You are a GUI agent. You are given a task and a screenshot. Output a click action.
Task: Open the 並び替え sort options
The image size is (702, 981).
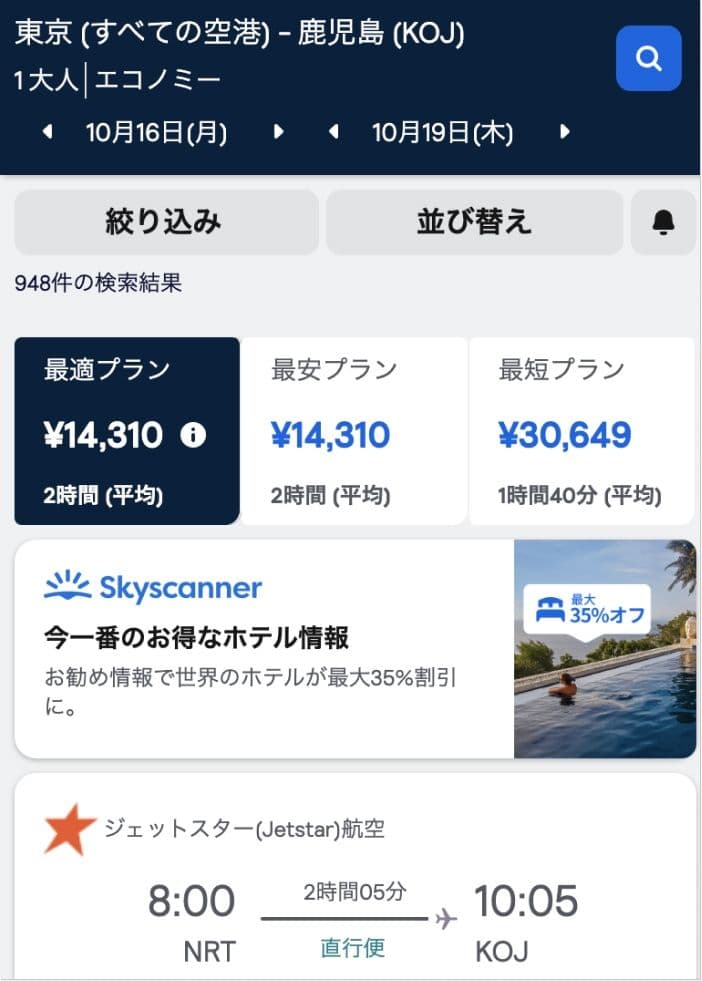[x=474, y=222]
